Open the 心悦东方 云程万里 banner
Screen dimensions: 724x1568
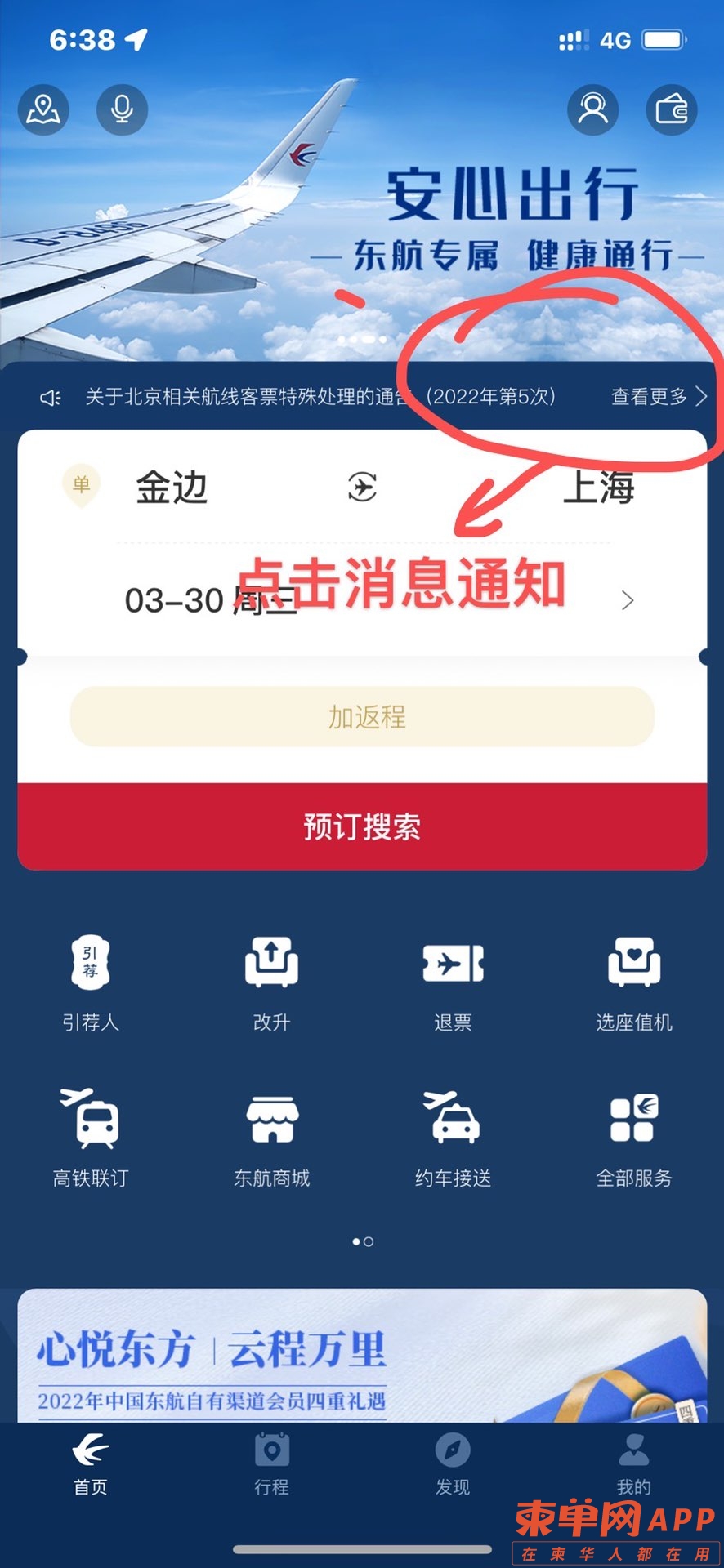(x=362, y=1356)
